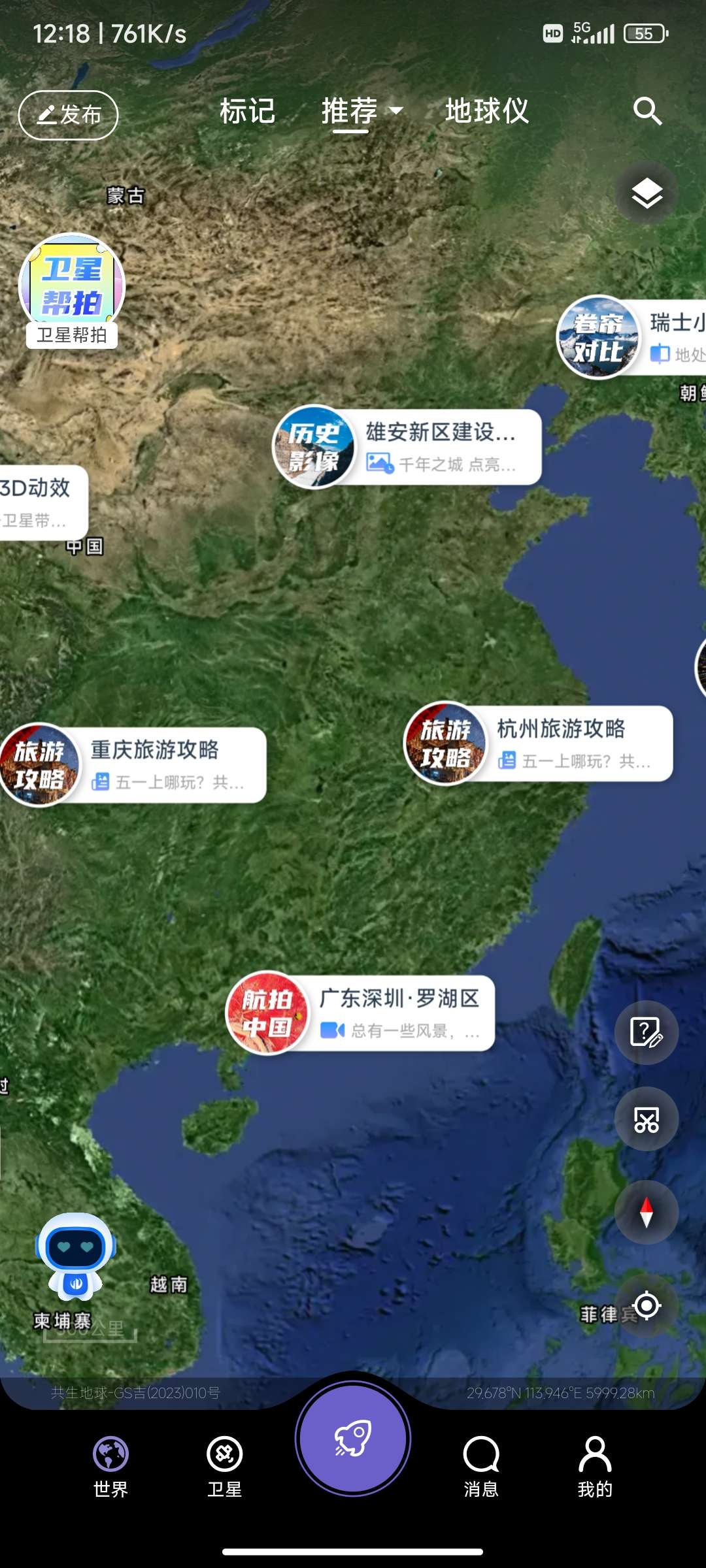Image resolution: width=706 pixels, height=1568 pixels.
Task: Open the 重庆旅游攻略 card
Action: (134, 764)
